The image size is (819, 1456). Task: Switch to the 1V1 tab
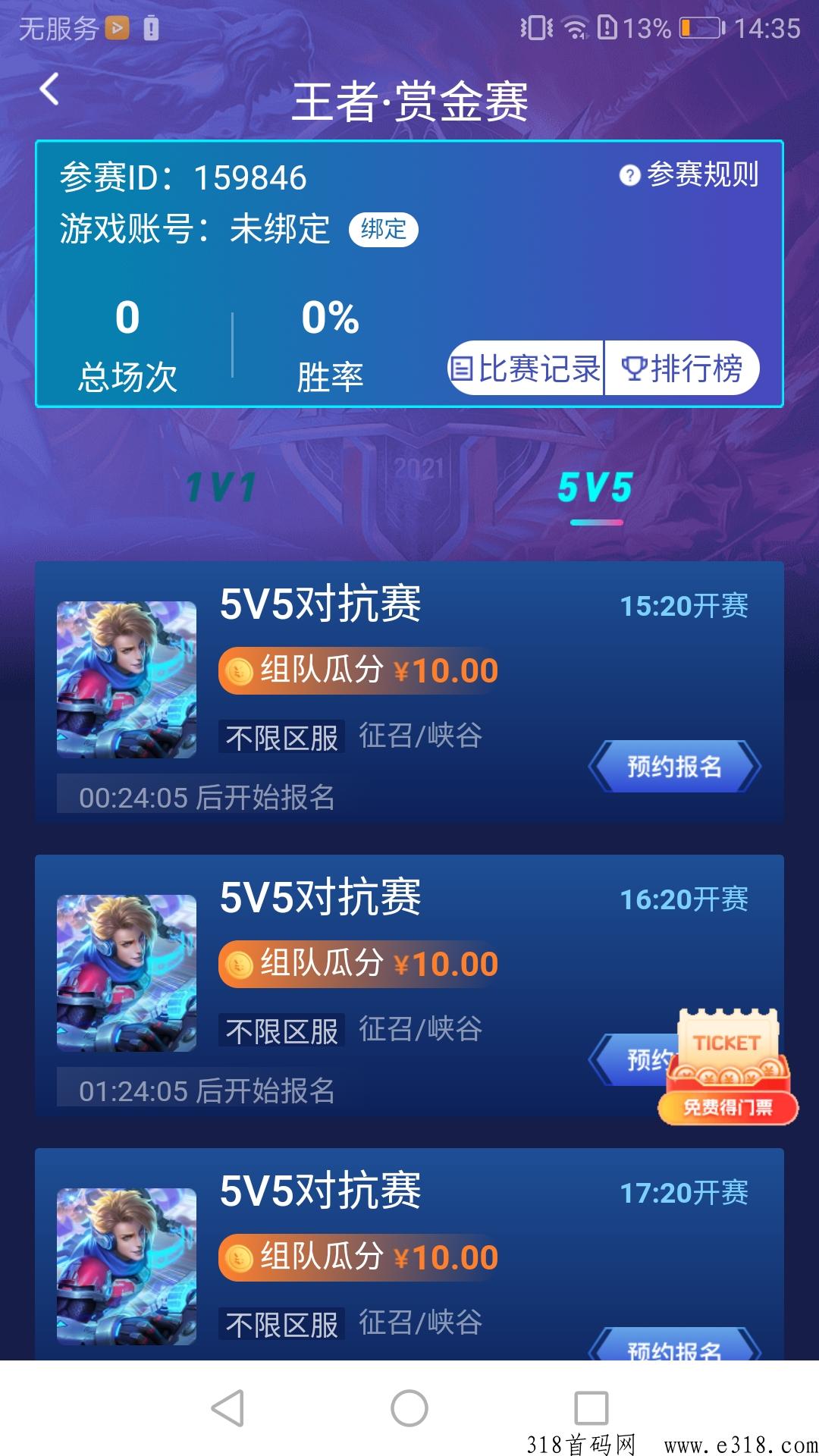point(221,487)
